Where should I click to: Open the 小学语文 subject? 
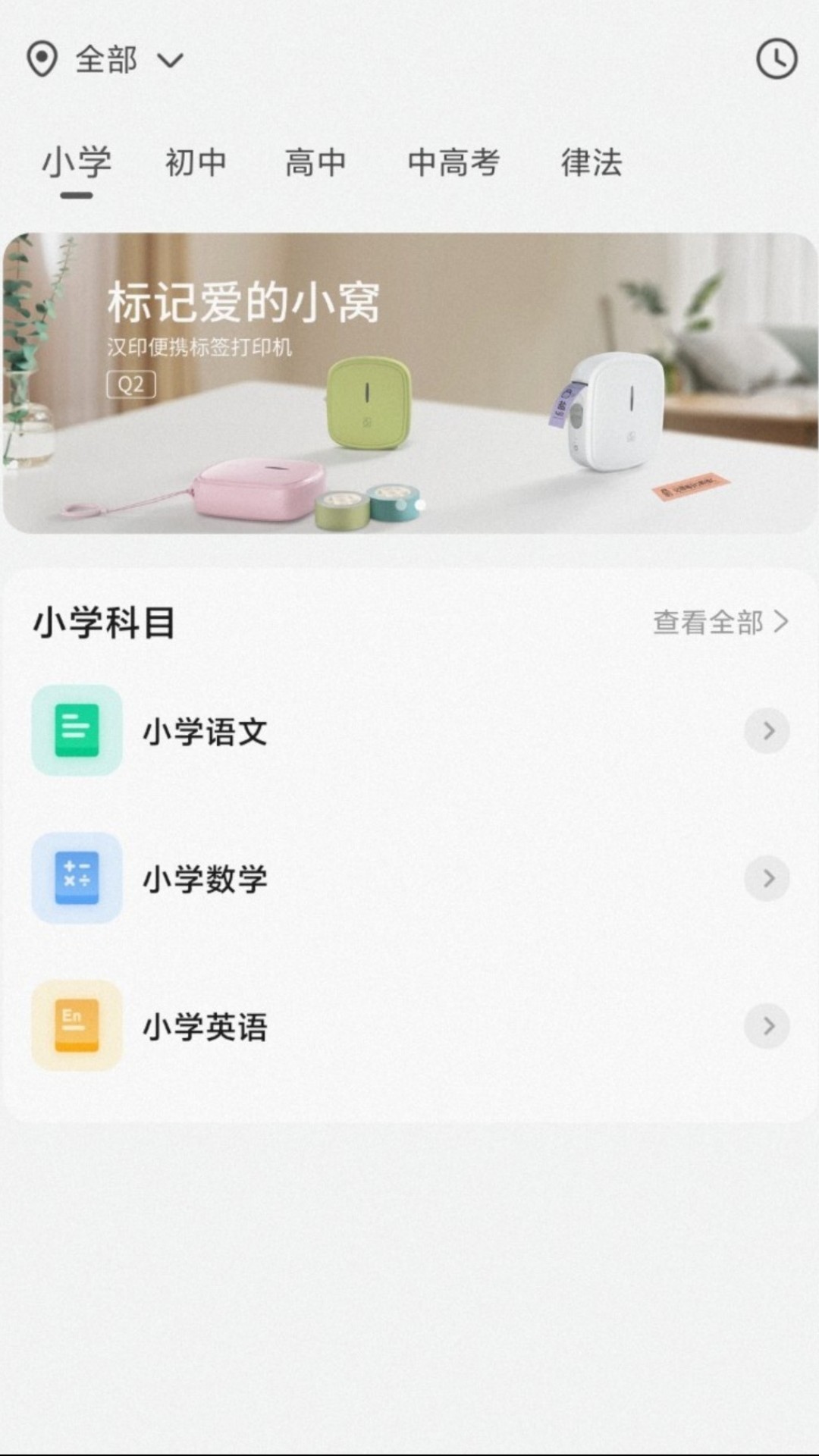[409, 731]
